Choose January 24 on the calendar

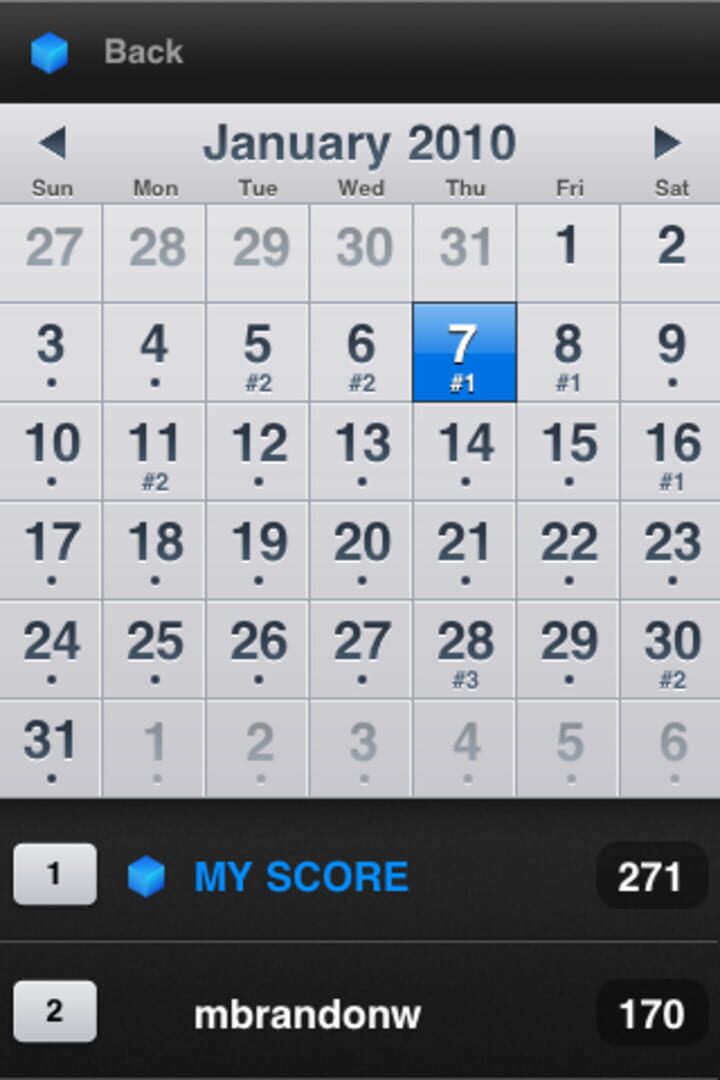51,649
